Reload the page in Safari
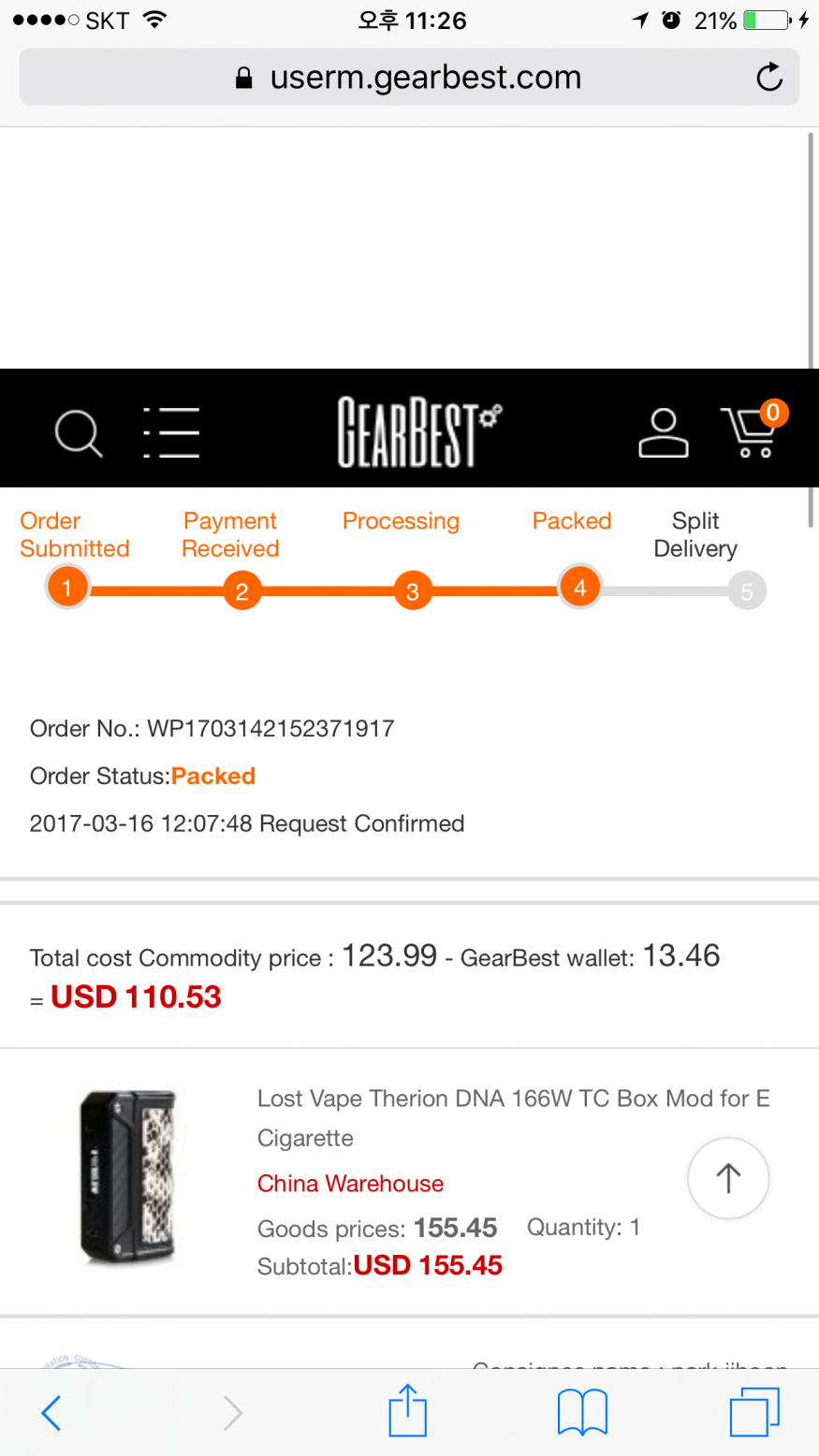This screenshot has width=819, height=1456. point(769,77)
